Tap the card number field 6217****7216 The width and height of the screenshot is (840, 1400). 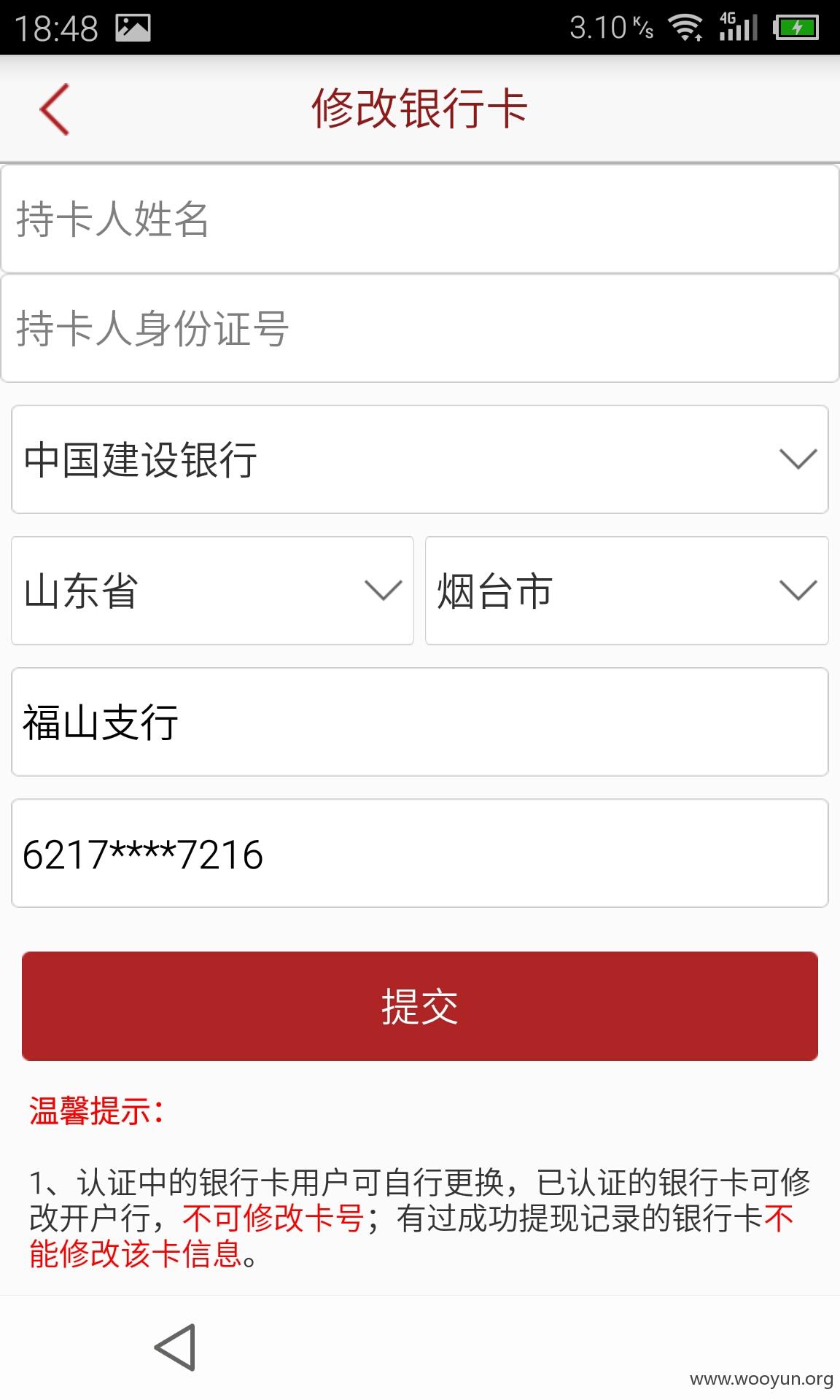[x=420, y=853]
